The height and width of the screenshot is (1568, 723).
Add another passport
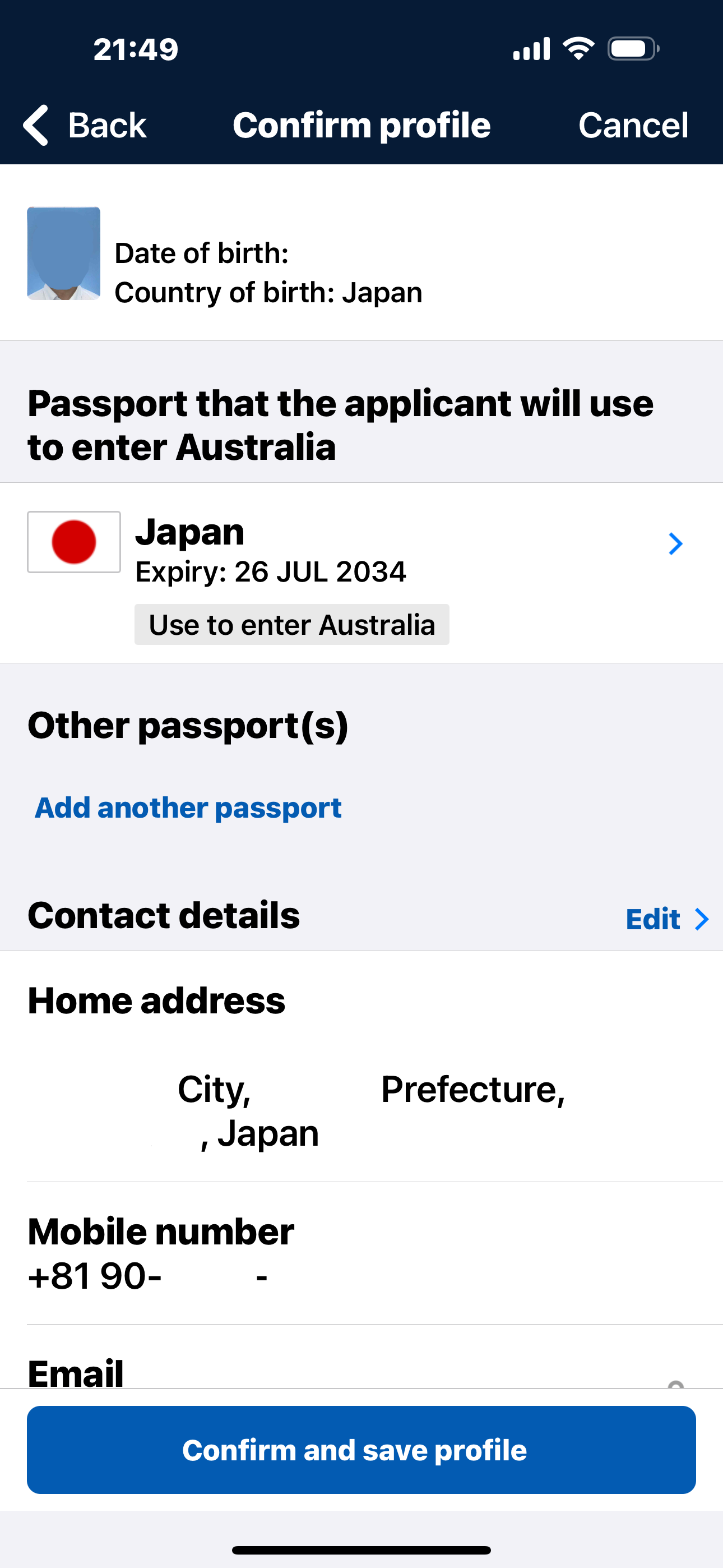[x=188, y=808]
